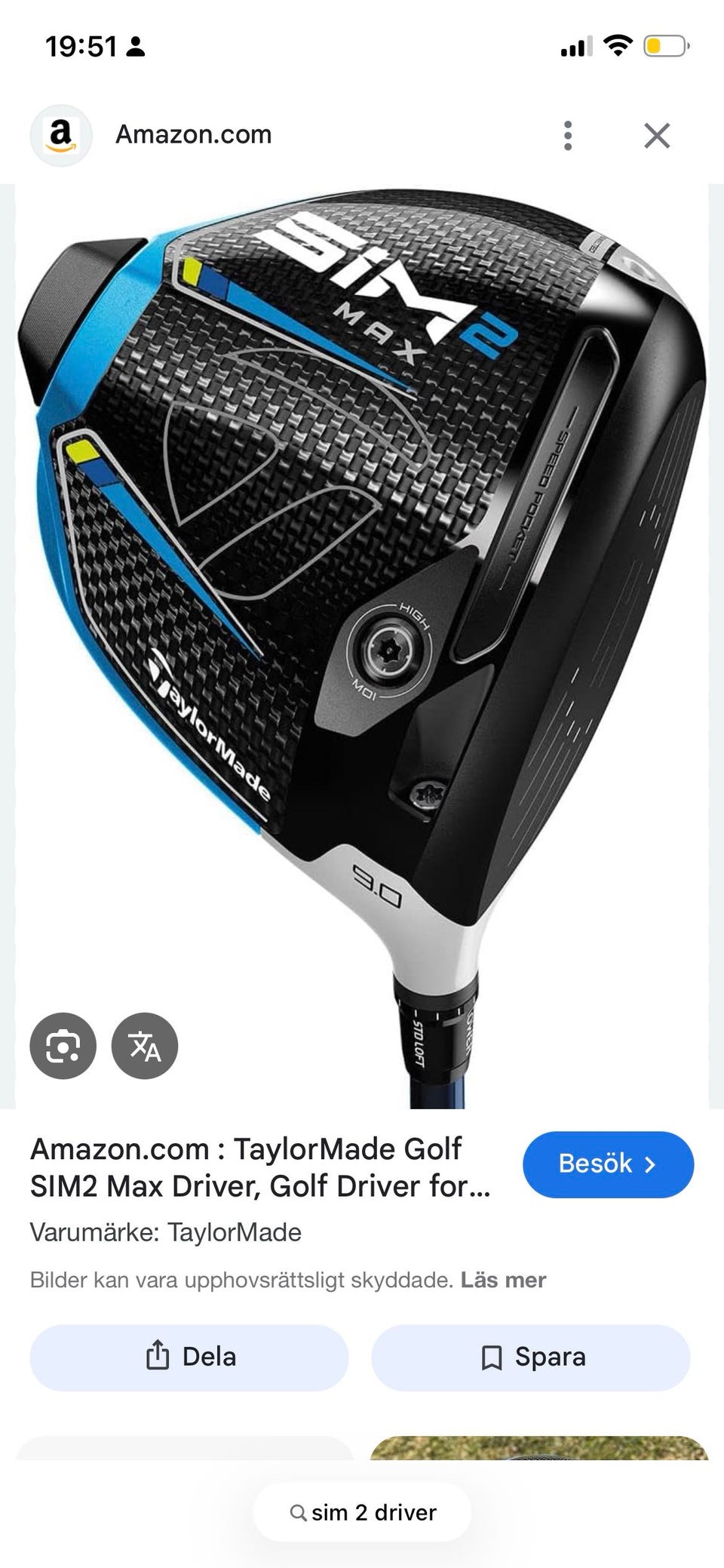
Task: Search this image with Google Lens
Action: click(x=63, y=1046)
